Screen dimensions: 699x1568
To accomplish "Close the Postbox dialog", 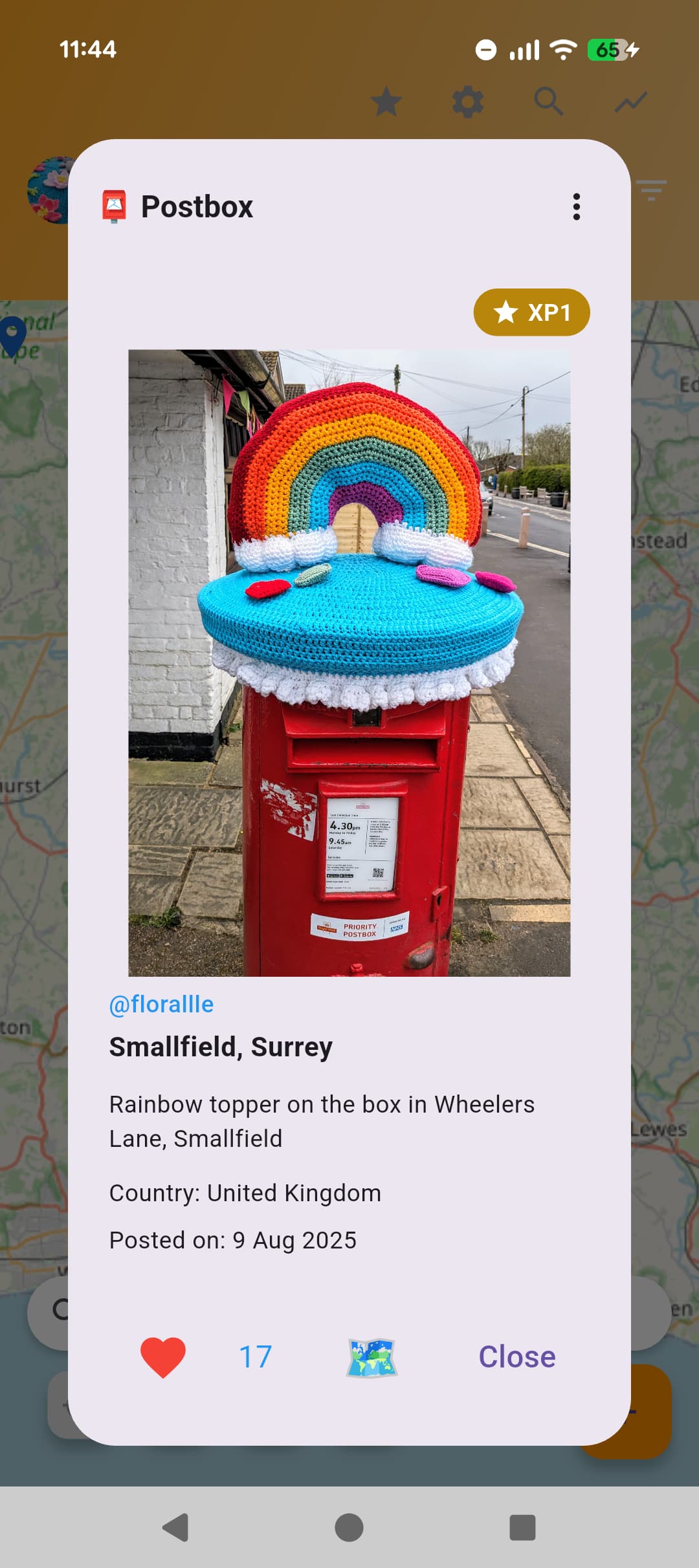I will pyautogui.click(x=516, y=1357).
